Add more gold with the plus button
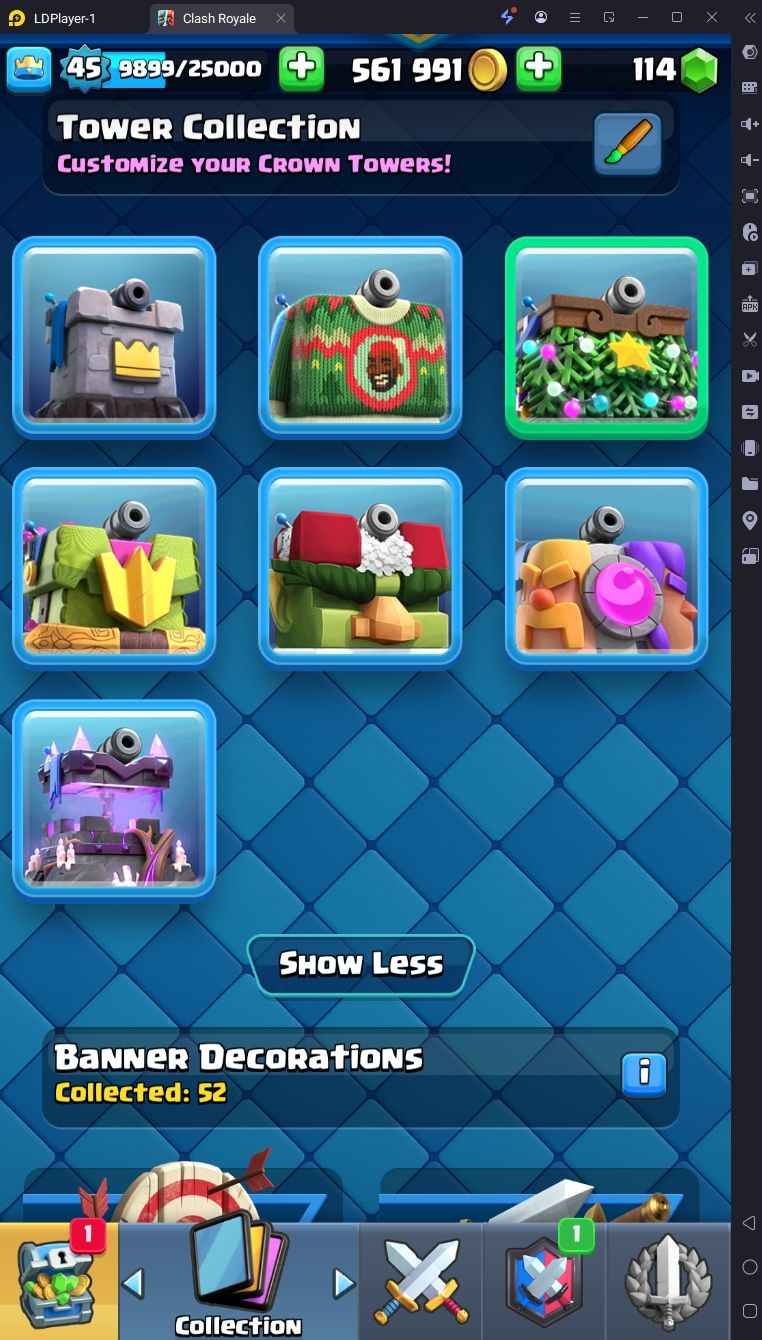The height and width of the screenshot is (1340, 762). tap(539, 69)
